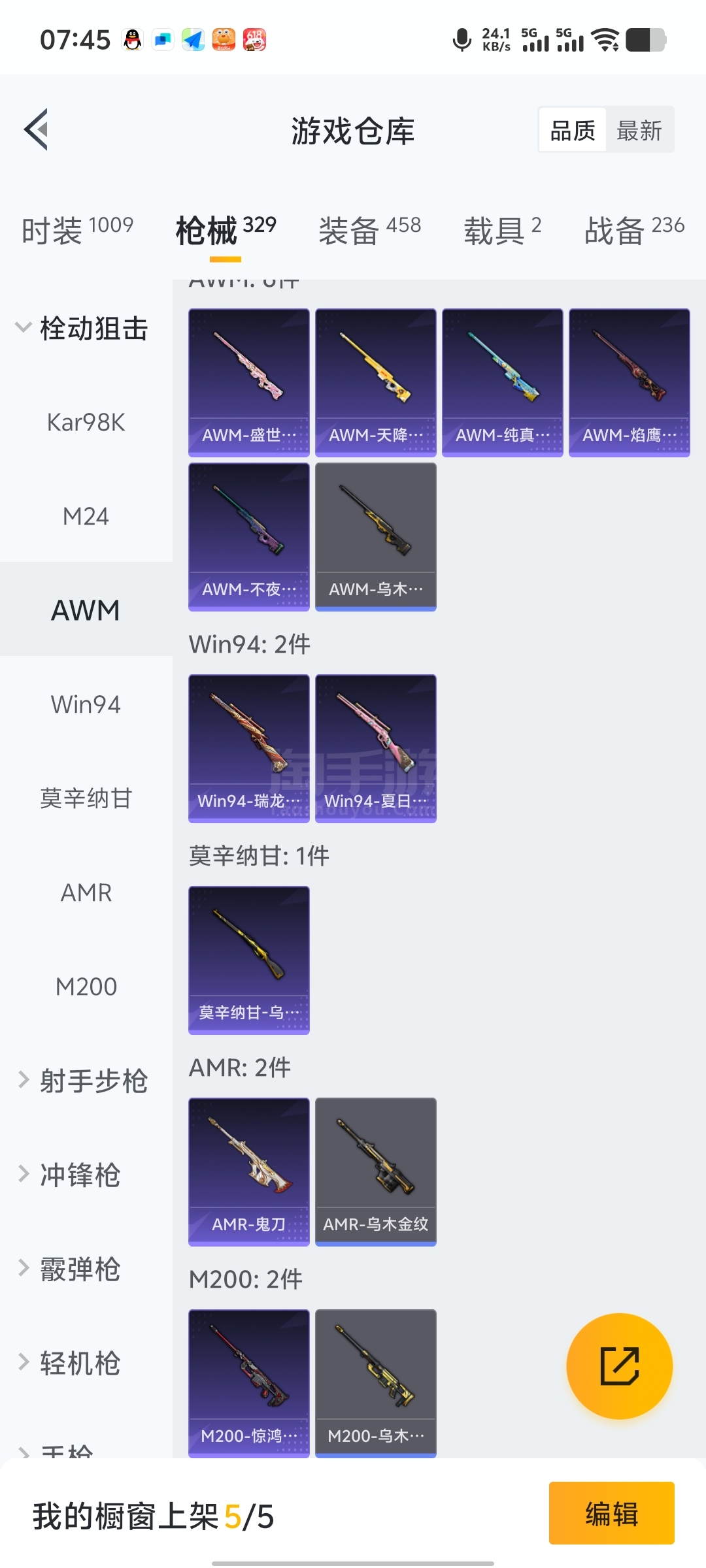Select Kar98K in the side list

tap(86, 423)
